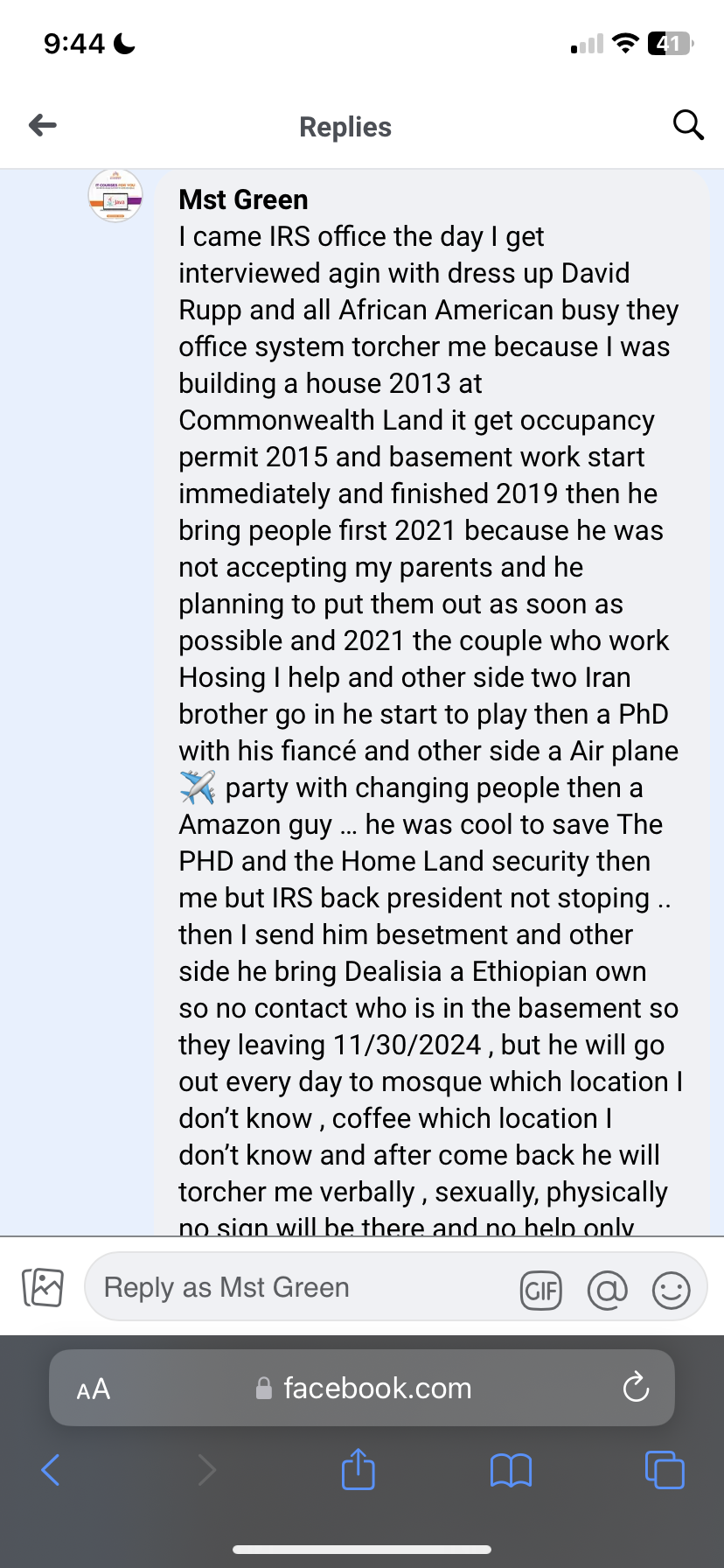Open search in the Replies header
The image size is (724, 1568).
point(688,126)
